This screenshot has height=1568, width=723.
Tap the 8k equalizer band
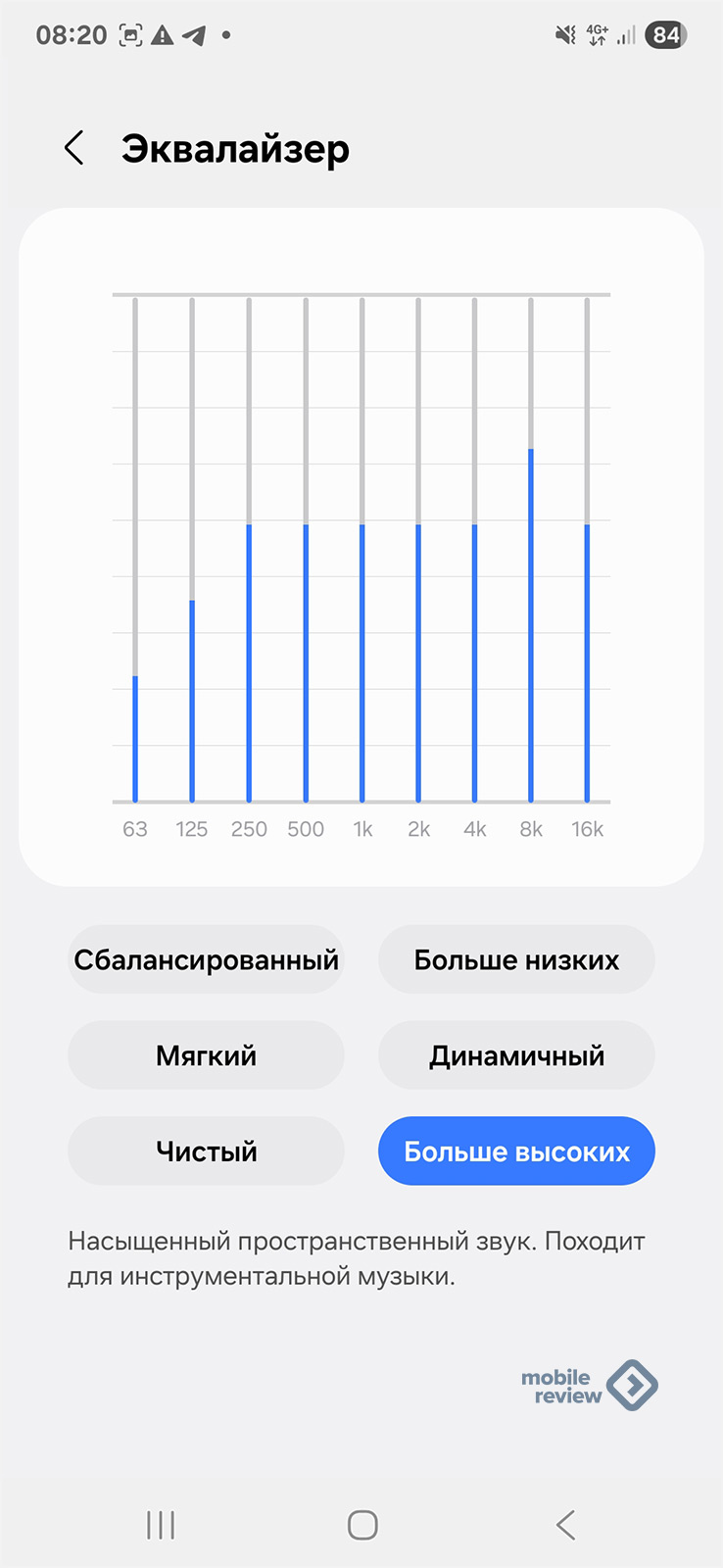531,550
